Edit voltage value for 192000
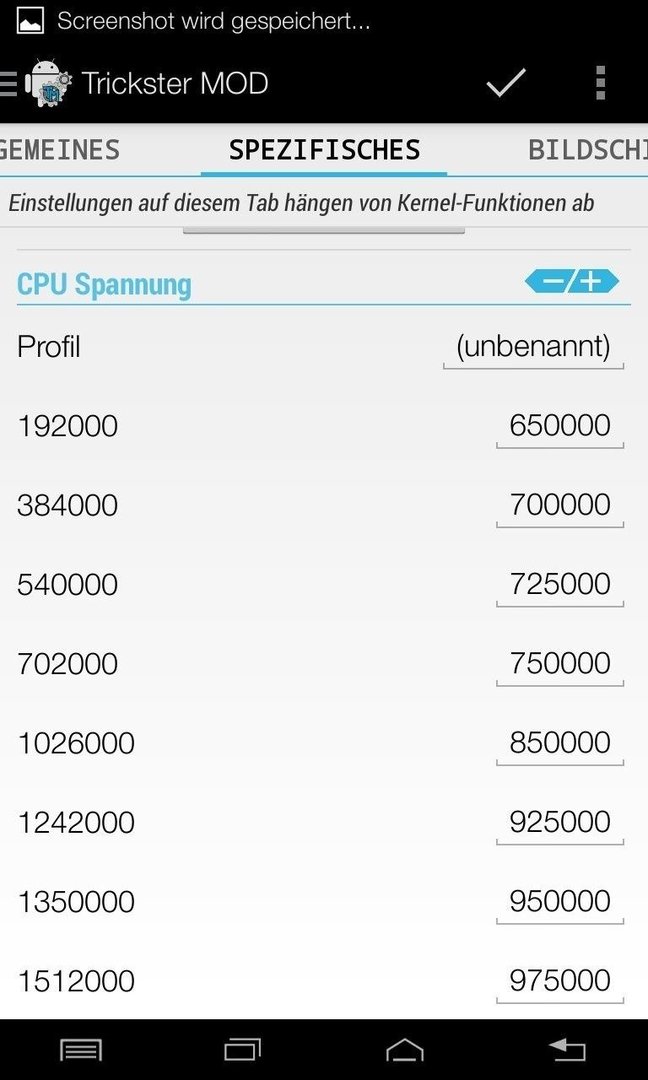648x1080 pixels. pos(560,426)
